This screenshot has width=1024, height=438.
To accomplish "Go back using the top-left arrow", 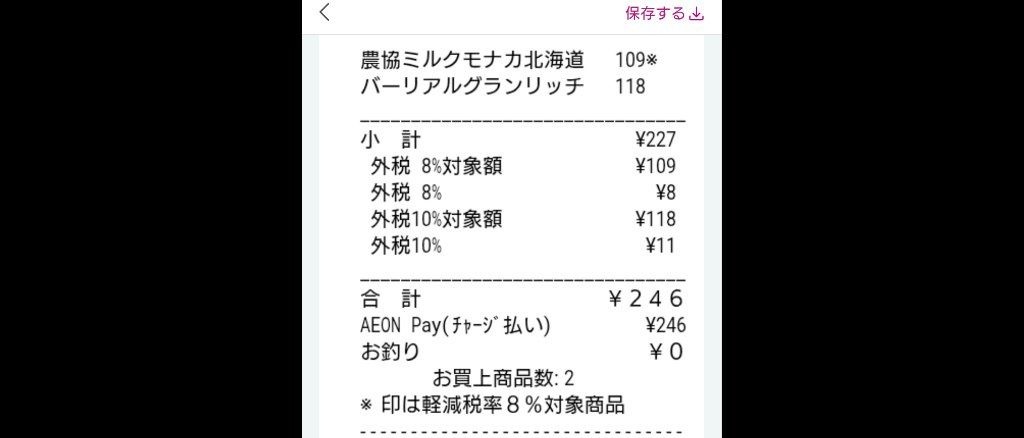I will tap(324, 13).
